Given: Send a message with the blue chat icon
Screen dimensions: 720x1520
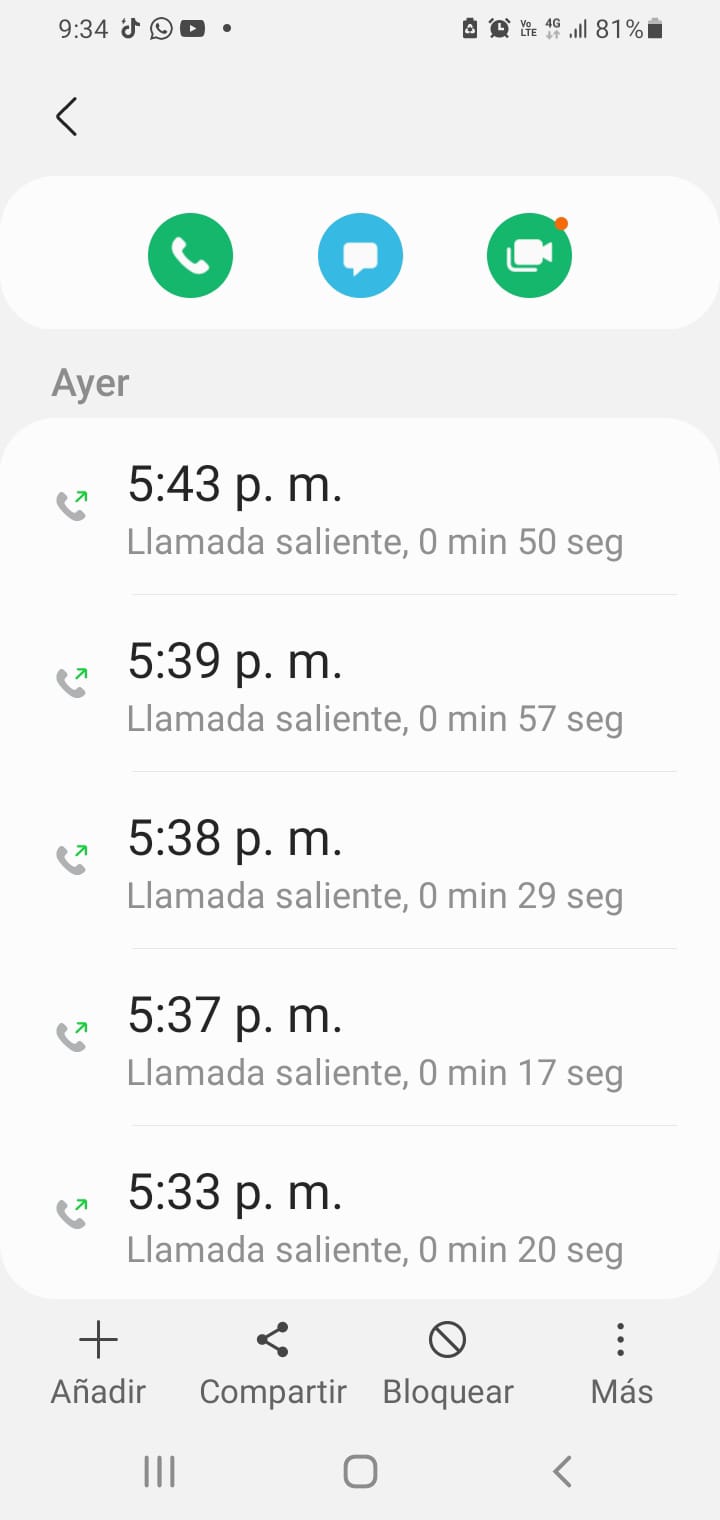Looking at the screenshot, I should point(360,256).
